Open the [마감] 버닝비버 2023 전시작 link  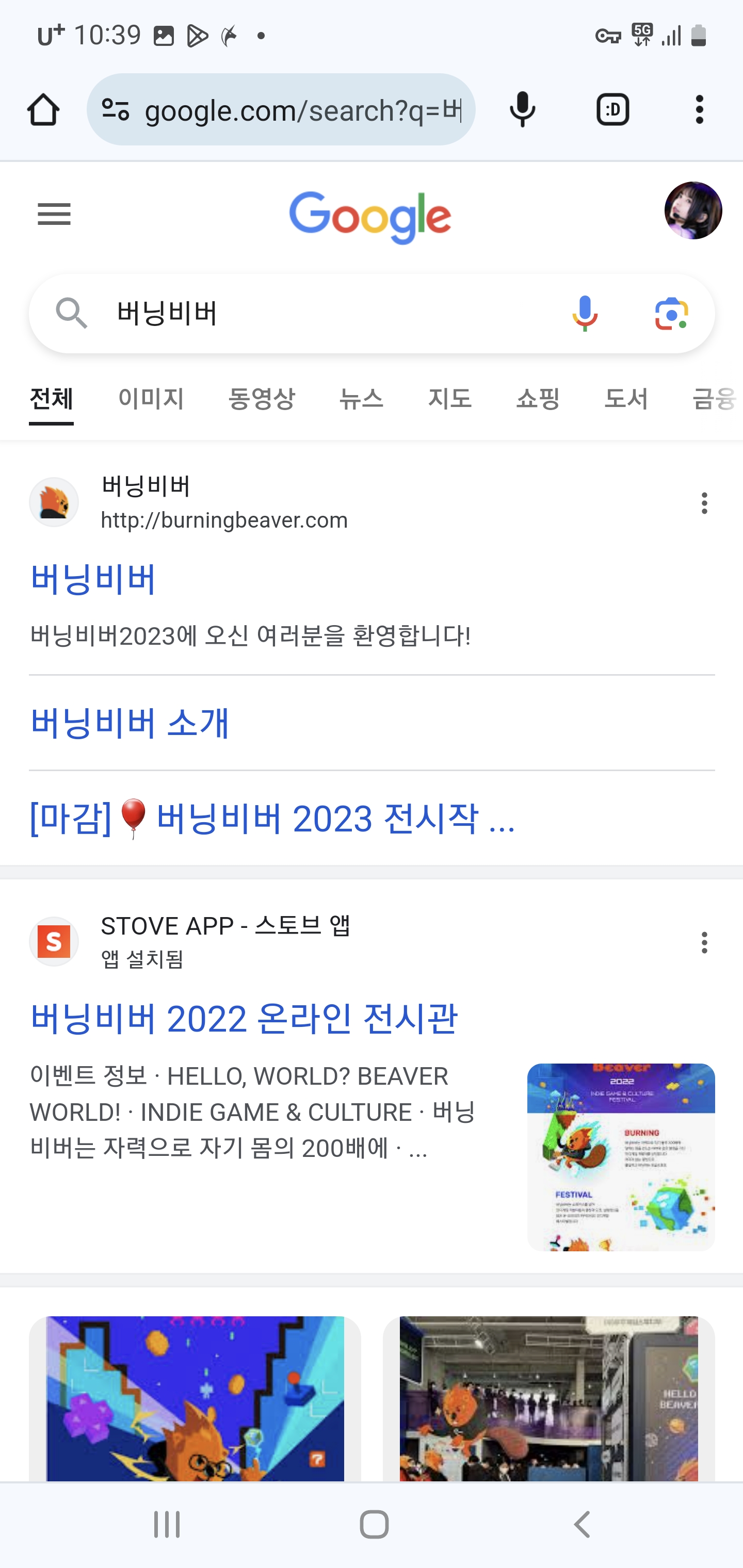coord(272,818)
